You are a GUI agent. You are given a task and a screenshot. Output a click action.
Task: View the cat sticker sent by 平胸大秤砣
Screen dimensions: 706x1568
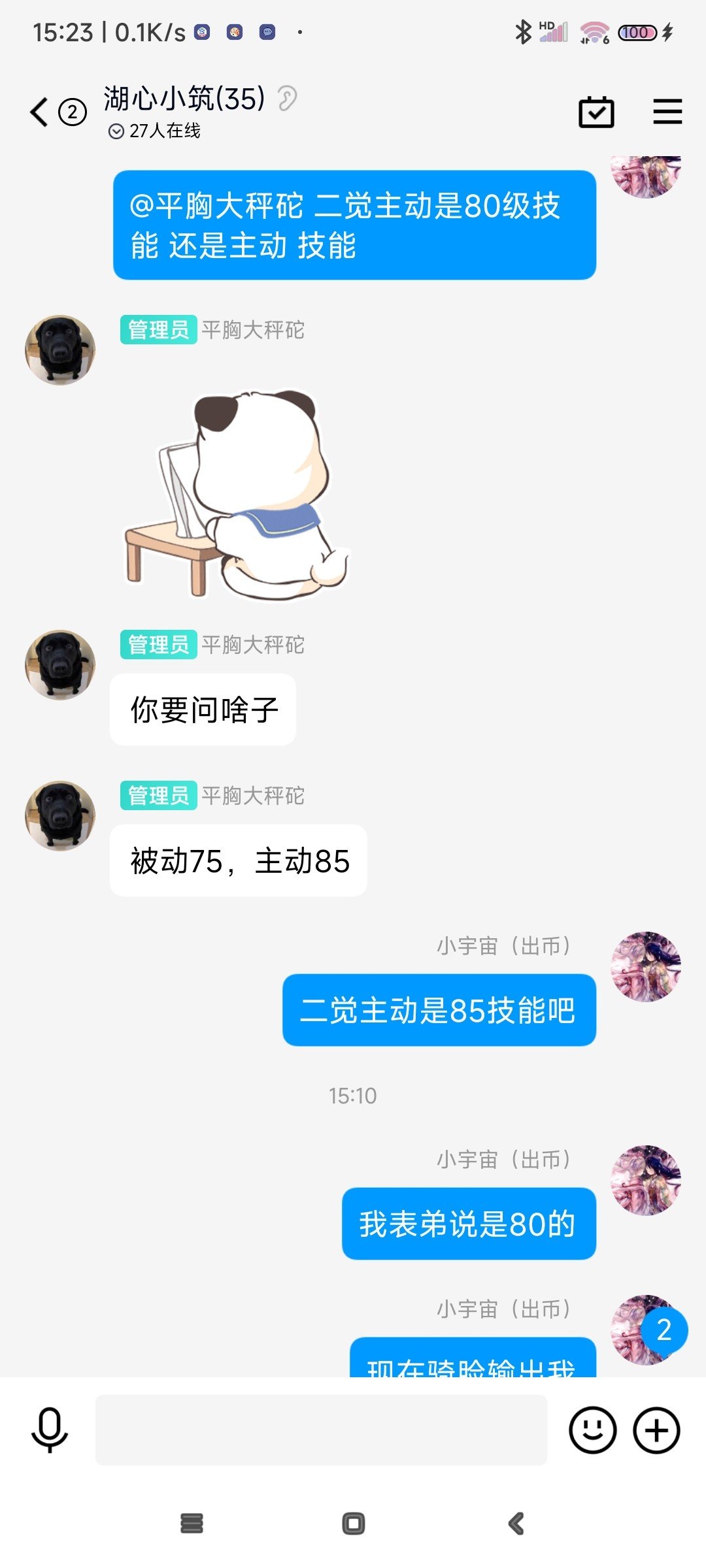(237, 495)
